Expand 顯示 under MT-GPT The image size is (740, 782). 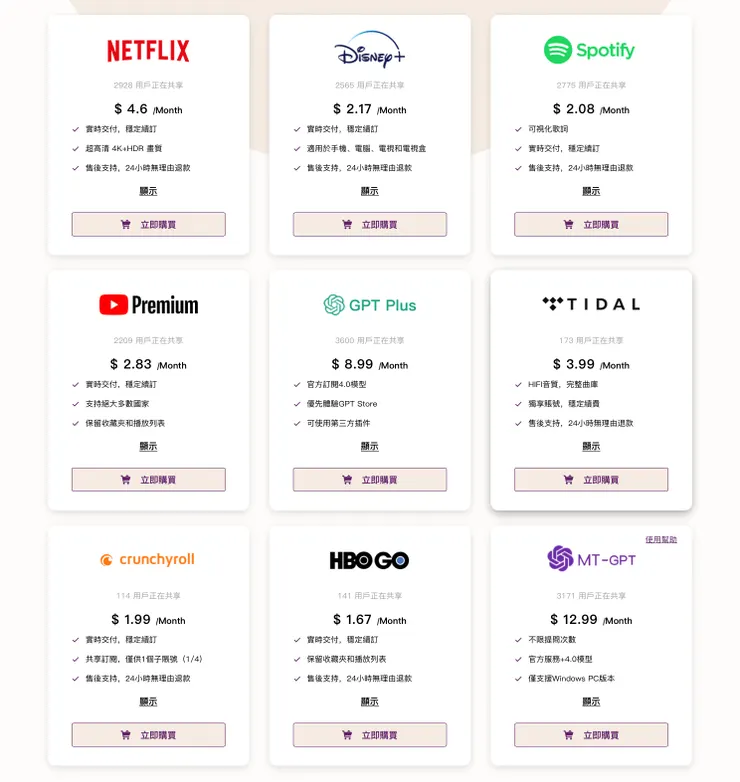591,702
